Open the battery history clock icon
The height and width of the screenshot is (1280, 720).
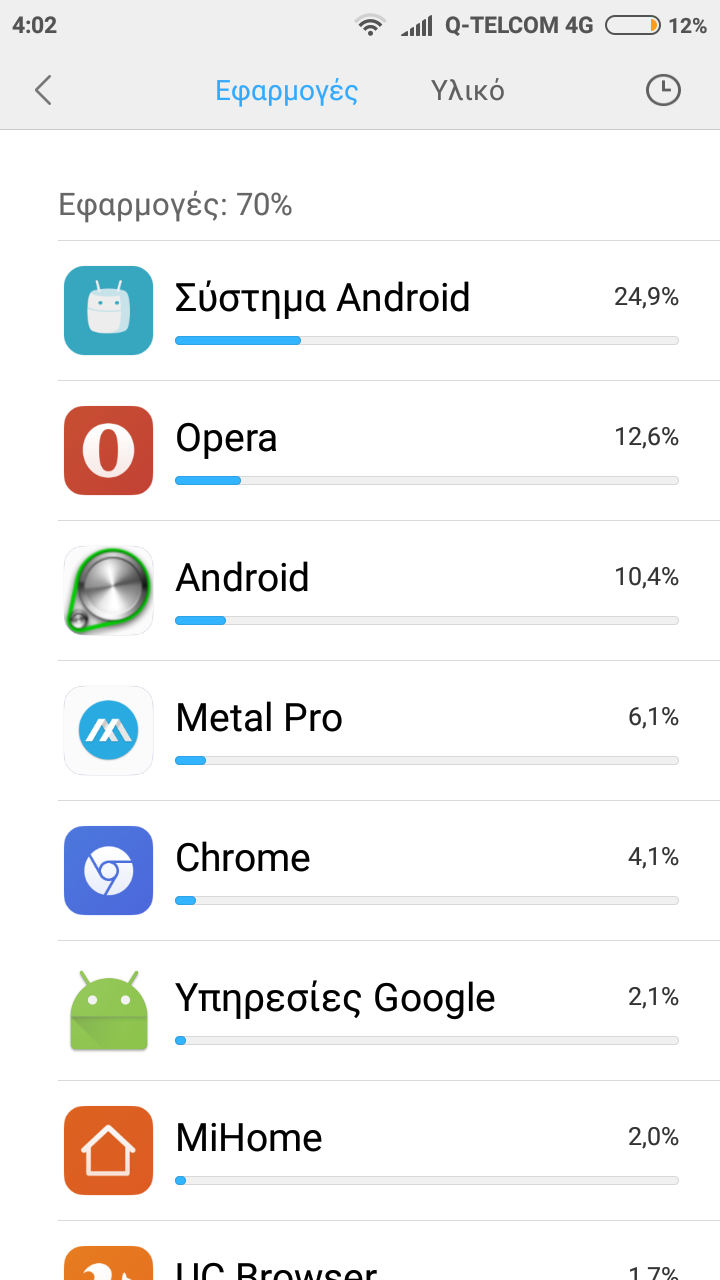tap(662, 91)
